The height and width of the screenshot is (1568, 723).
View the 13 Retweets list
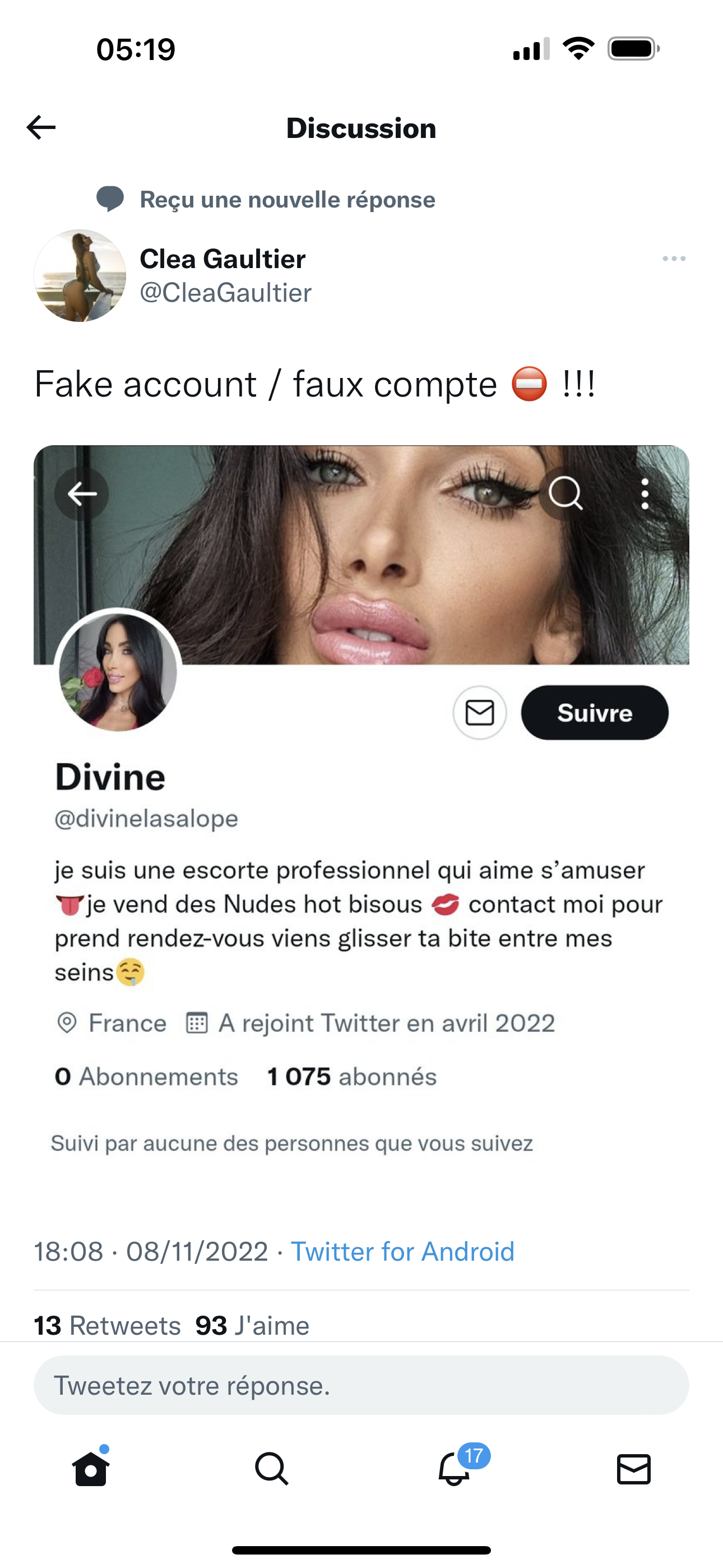pyautogui.click(x=107, y=1325)
